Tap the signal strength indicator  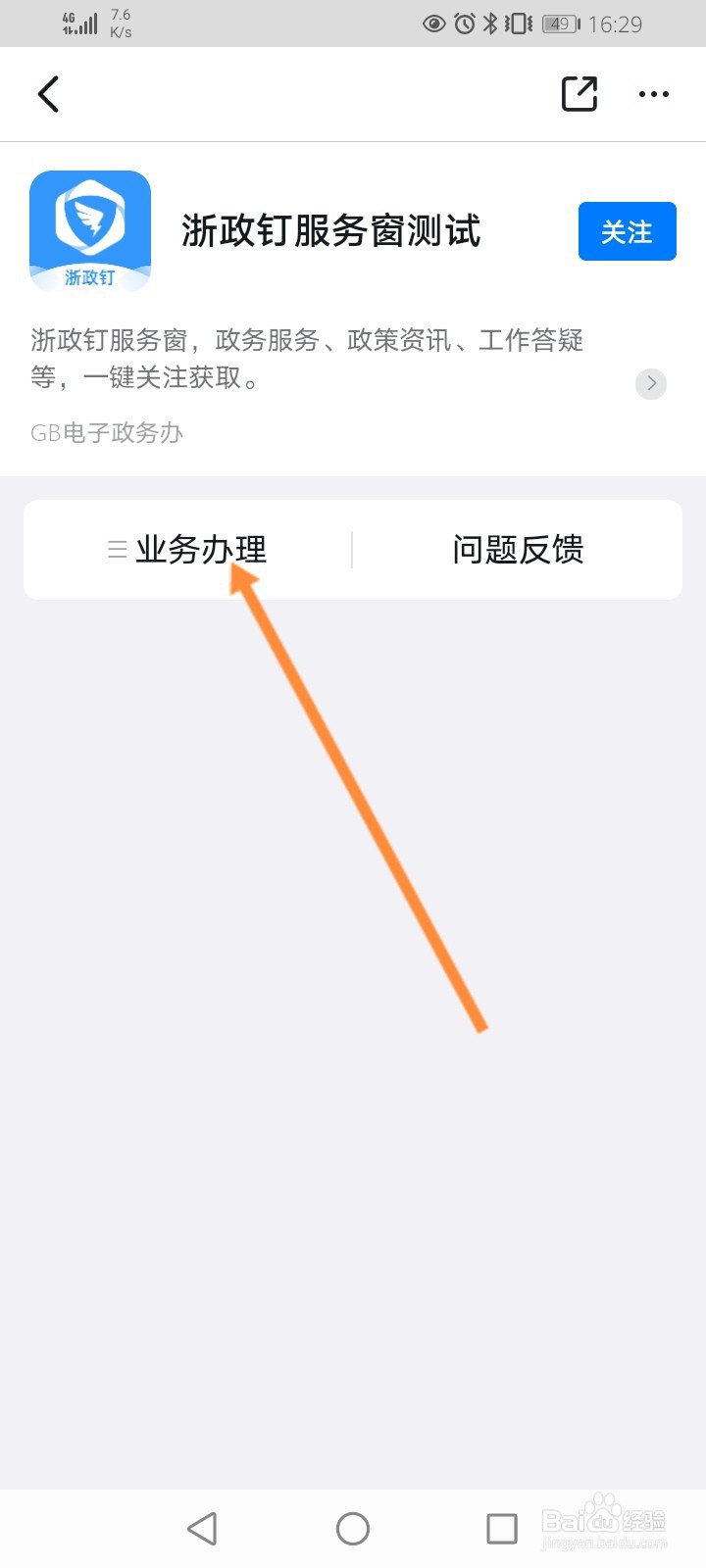(78, 22)
